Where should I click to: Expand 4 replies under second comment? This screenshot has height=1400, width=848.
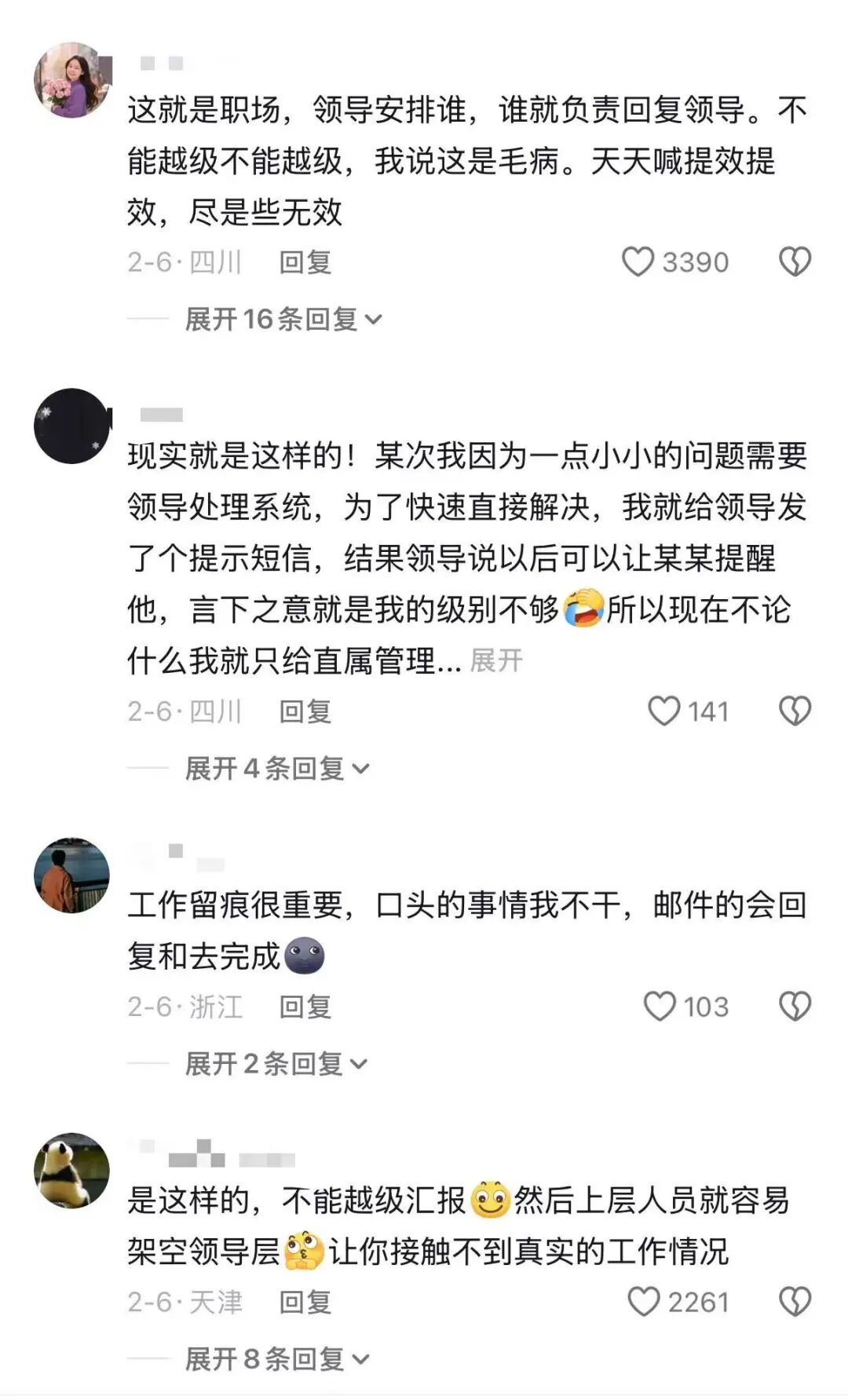pyautogui.click(x=276, y=769)
